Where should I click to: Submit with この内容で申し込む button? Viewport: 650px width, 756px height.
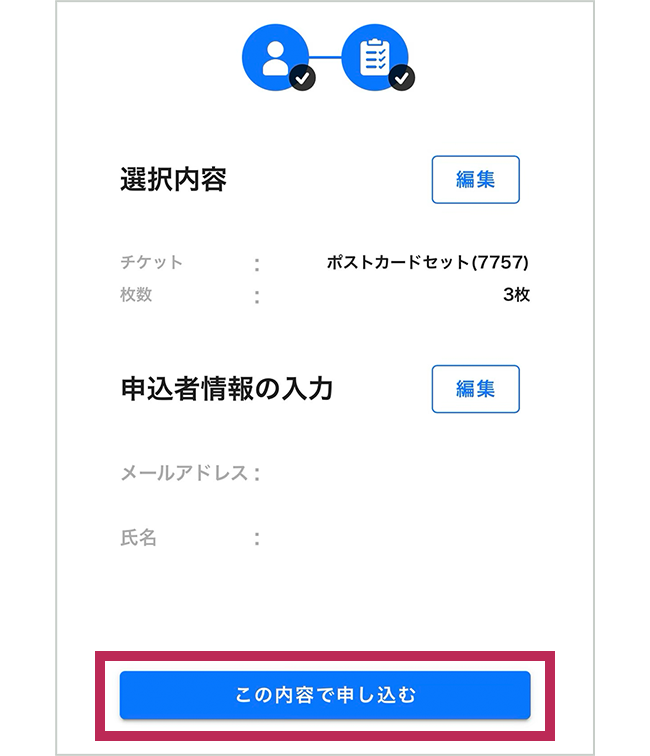(x=324, y=695)
